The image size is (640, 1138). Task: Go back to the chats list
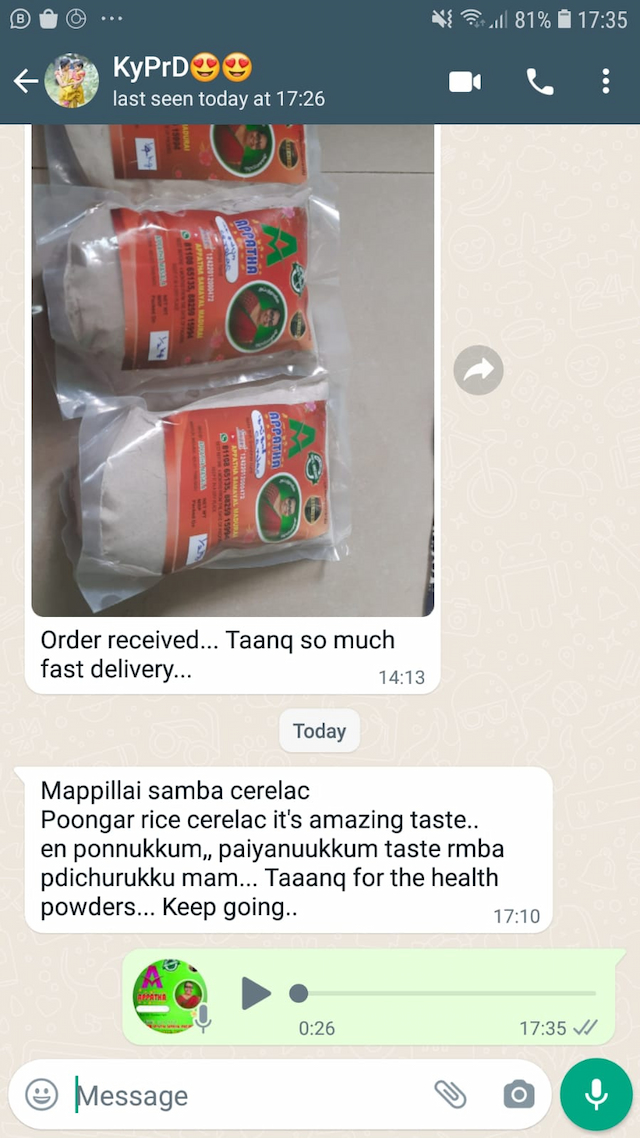[x=26, y=82]
